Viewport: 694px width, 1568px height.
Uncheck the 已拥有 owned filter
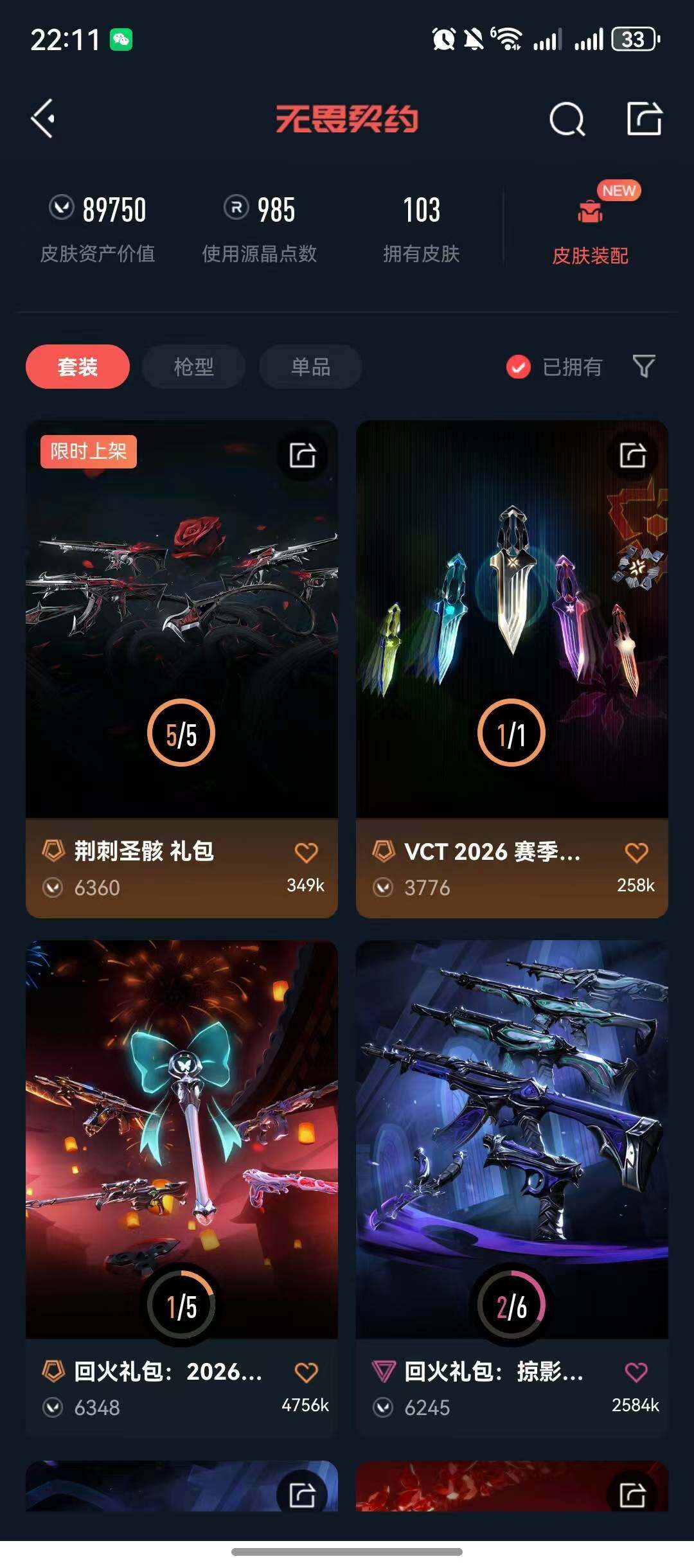[x=517, y=366]
